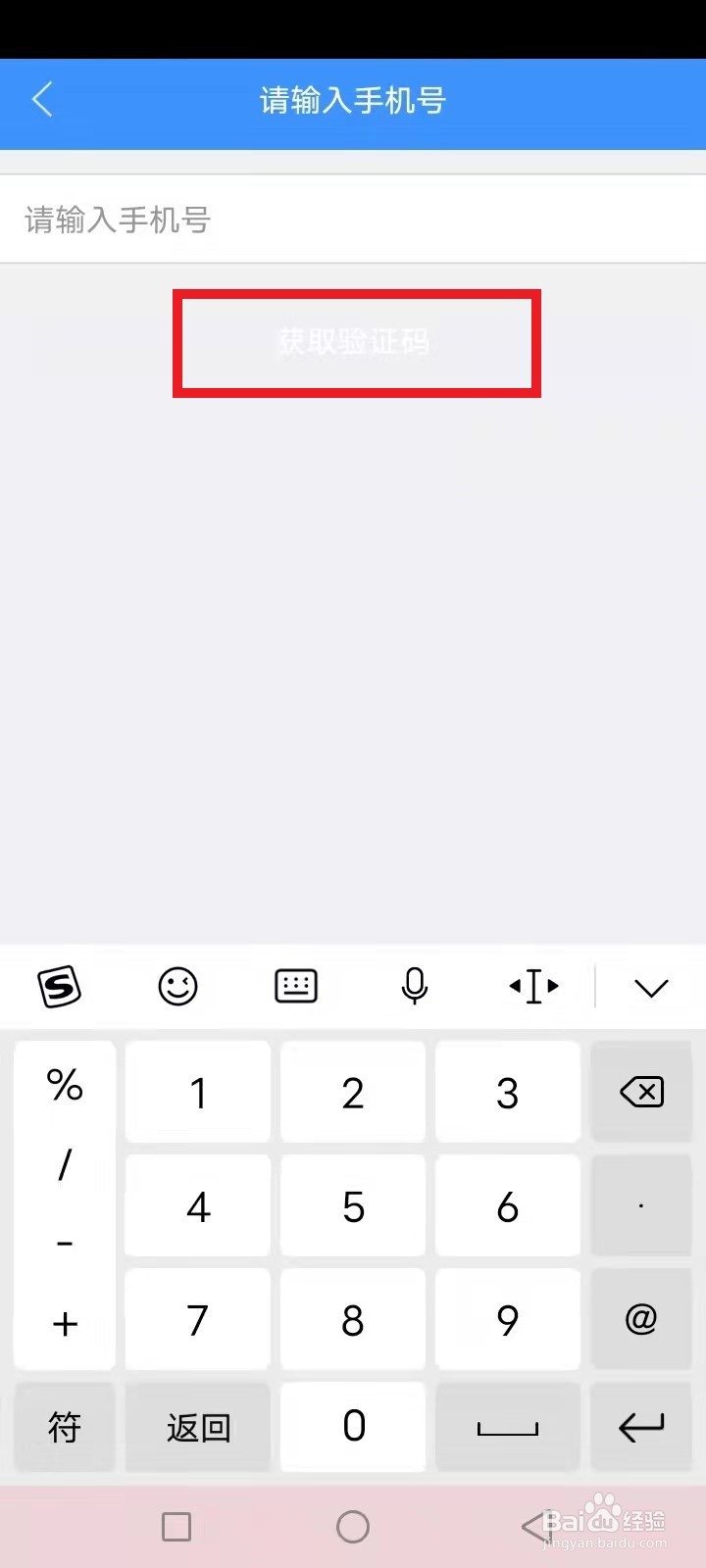Open the Sogou input method menu

click(x=59, y=987)
